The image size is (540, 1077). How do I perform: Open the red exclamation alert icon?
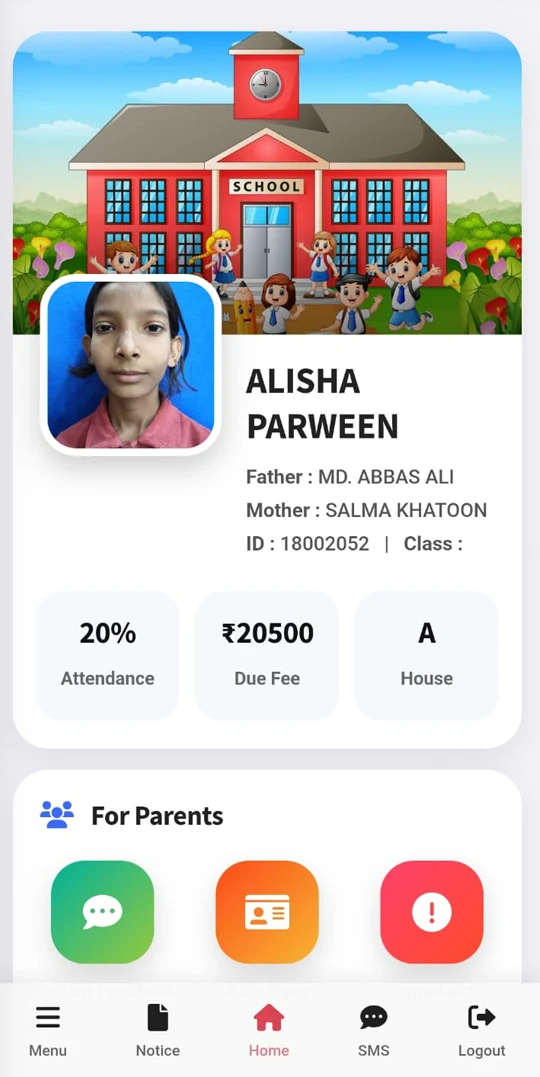coord(431,911)
